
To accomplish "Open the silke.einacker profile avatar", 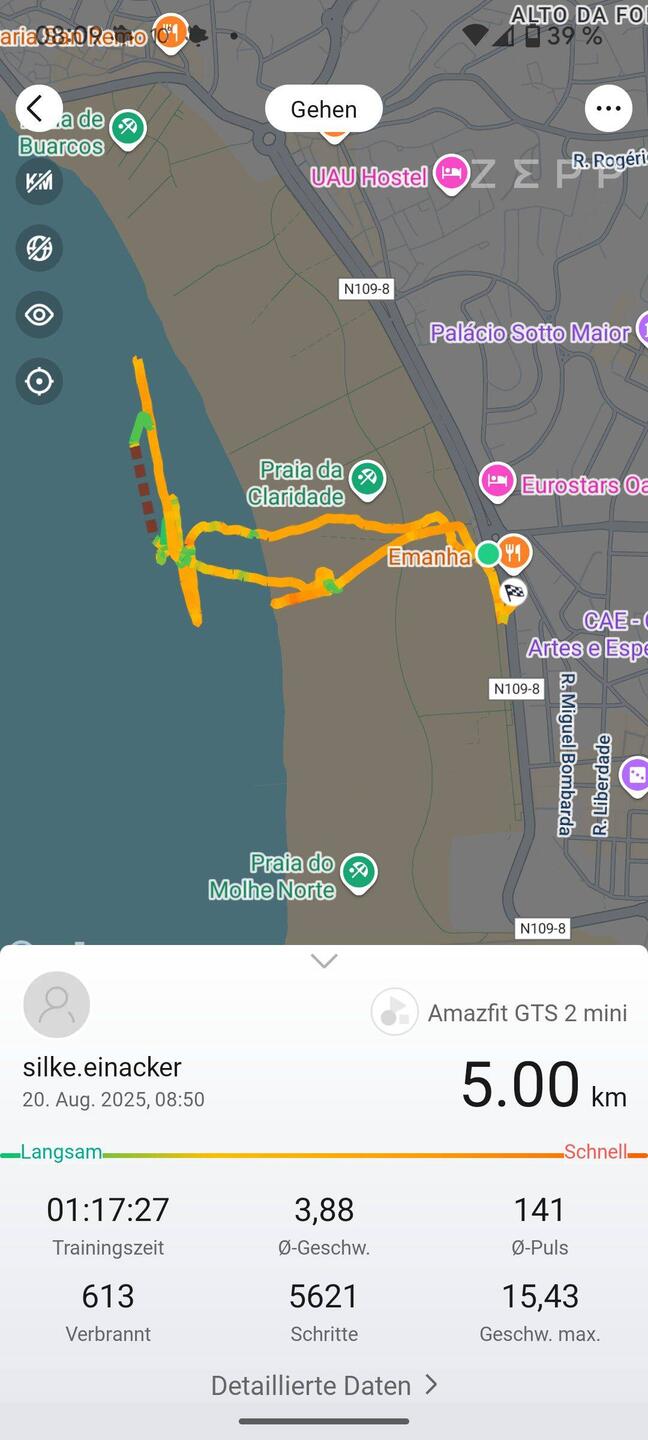I will [57, 1004].
